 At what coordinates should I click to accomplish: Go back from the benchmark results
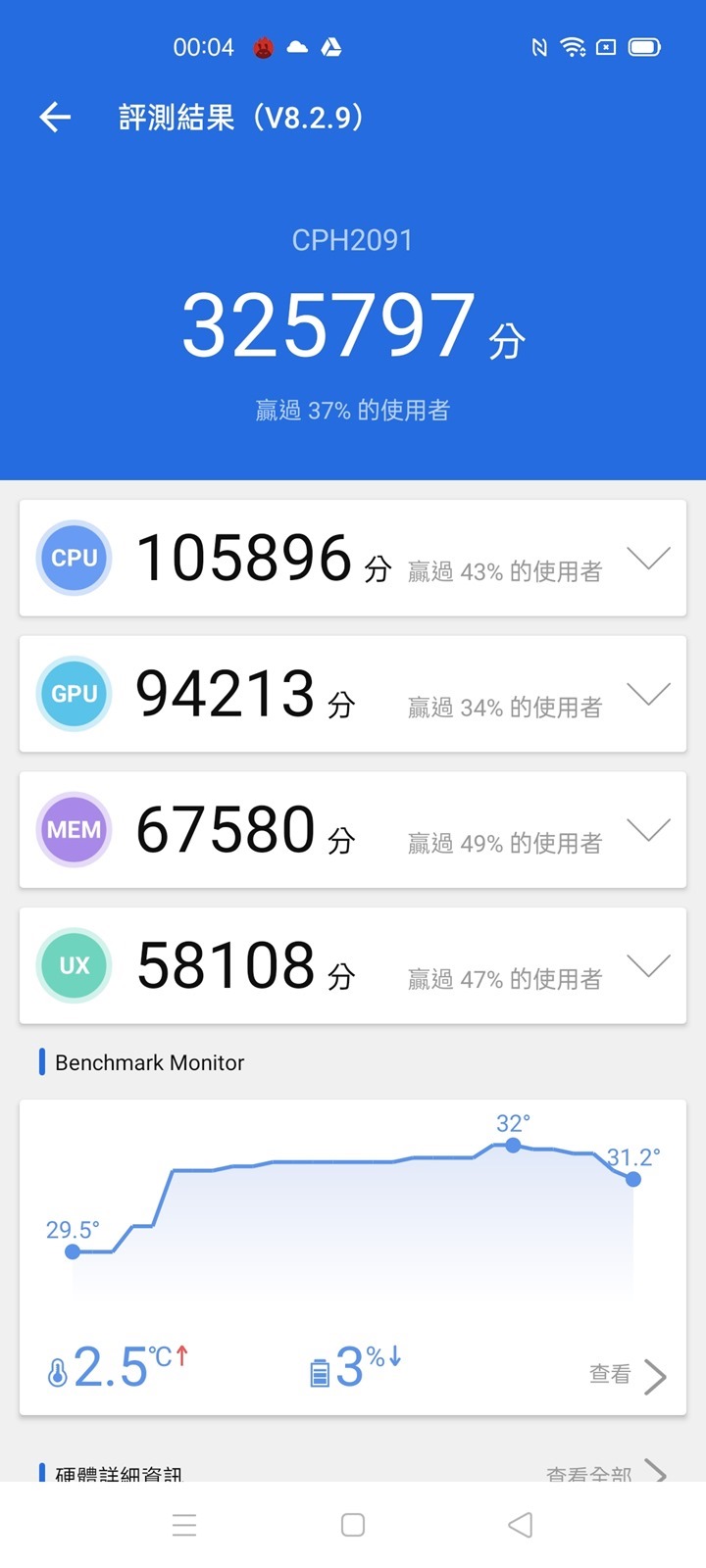click(56, 118)
